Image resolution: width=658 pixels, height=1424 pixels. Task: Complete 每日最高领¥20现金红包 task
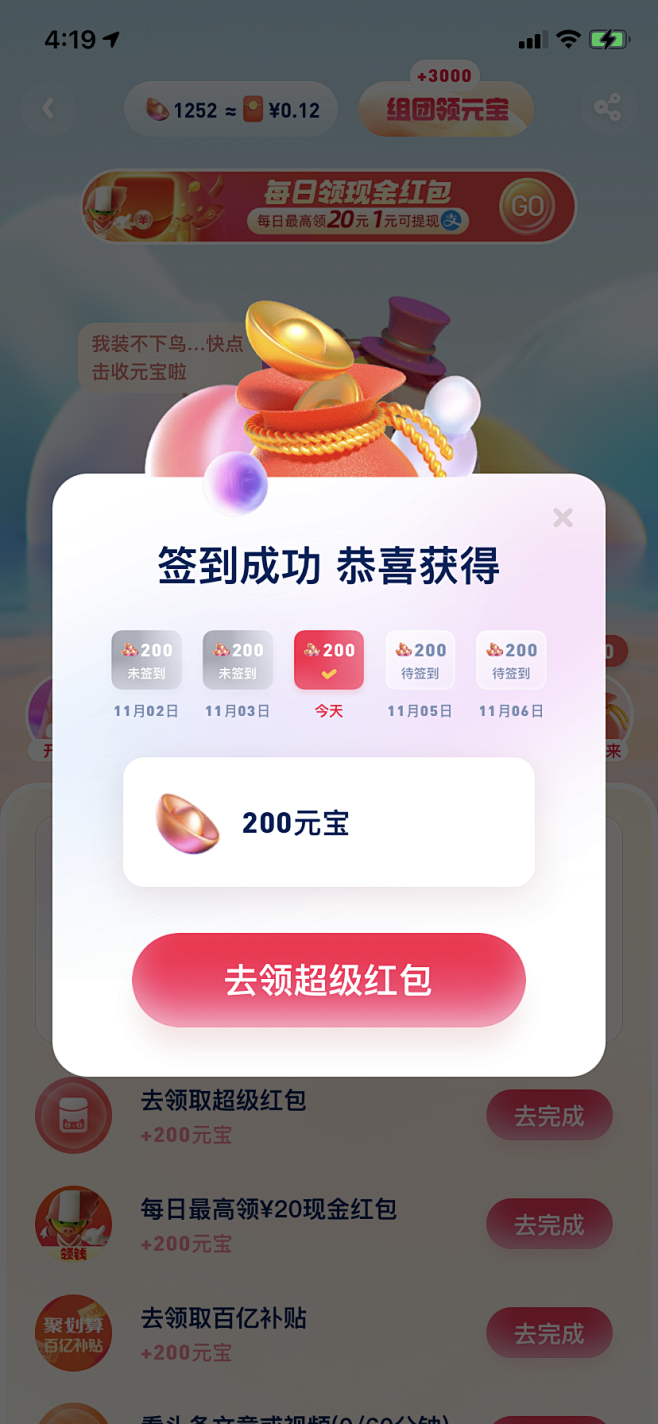[549, 1225]
